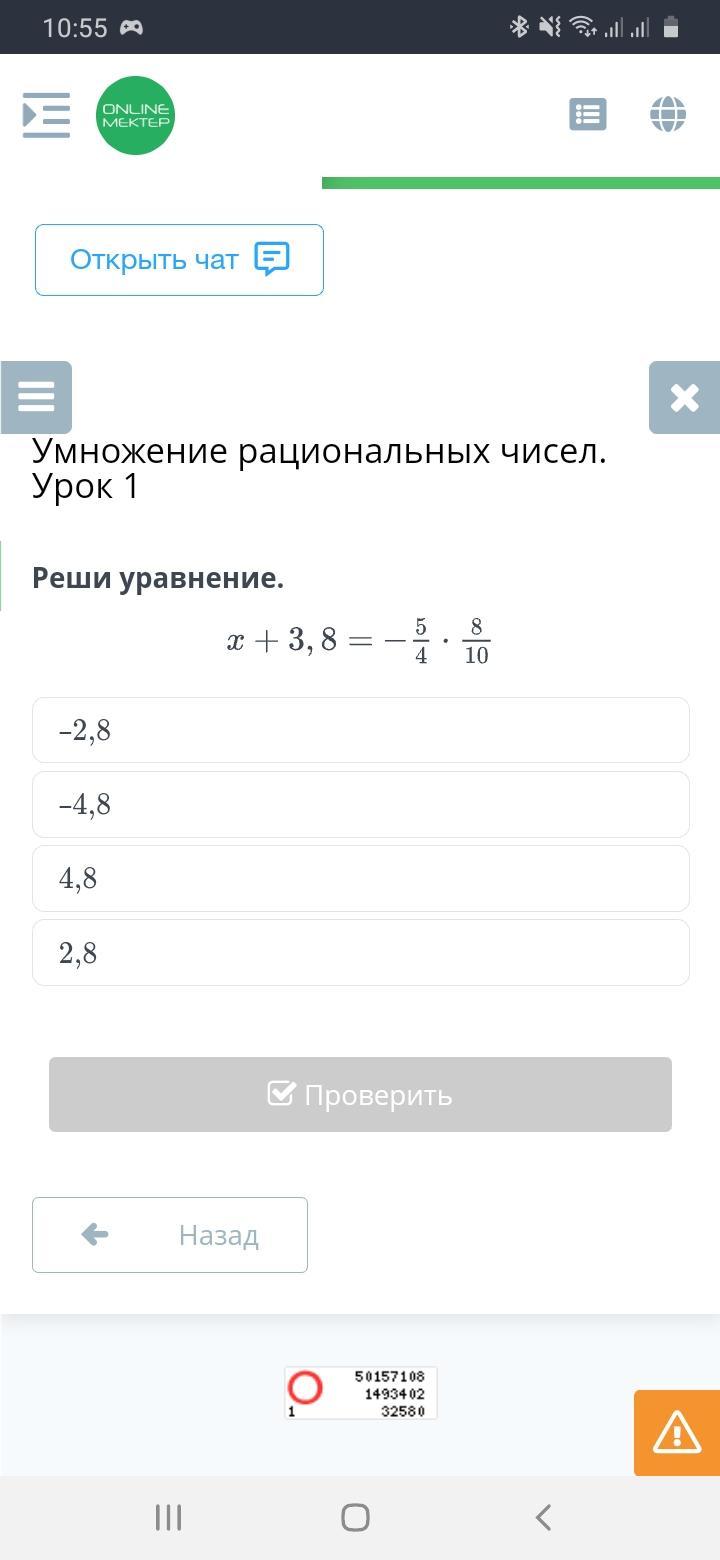The image size is (720, 1560).
Task: Open the gray hamburger lesson menu
Action: (36, 397)
